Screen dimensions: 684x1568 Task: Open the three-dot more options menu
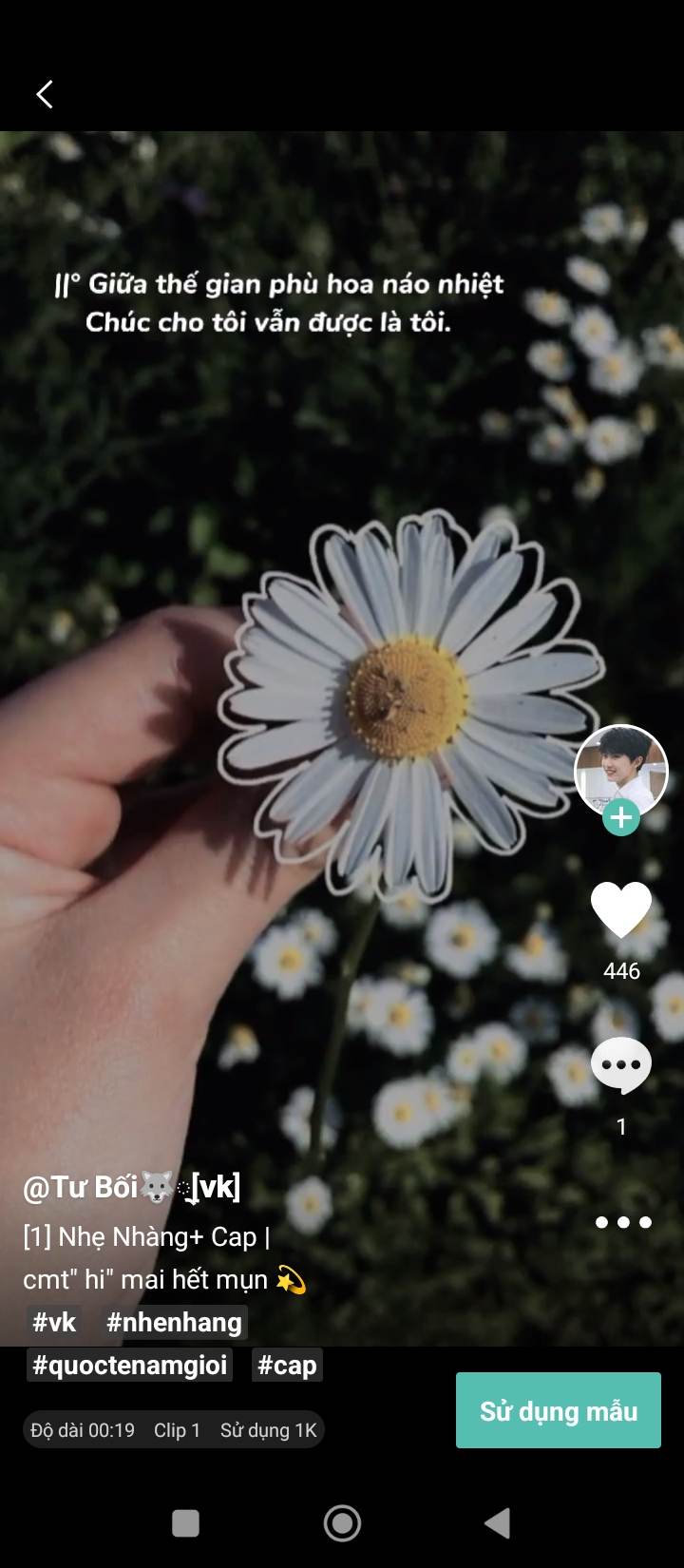[623, 1222]
